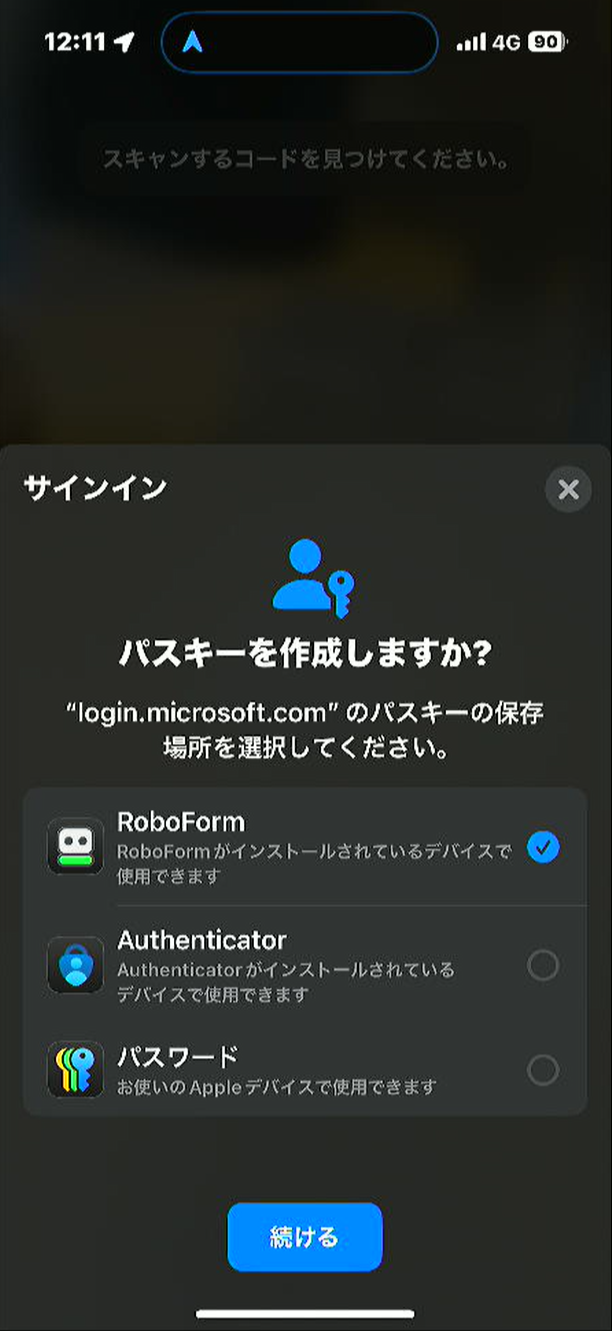Image resolution: width=612 pixels, height=1331 pixels.
Task: Tap the 続ける button to continue
Action: tap(304, 1237)
